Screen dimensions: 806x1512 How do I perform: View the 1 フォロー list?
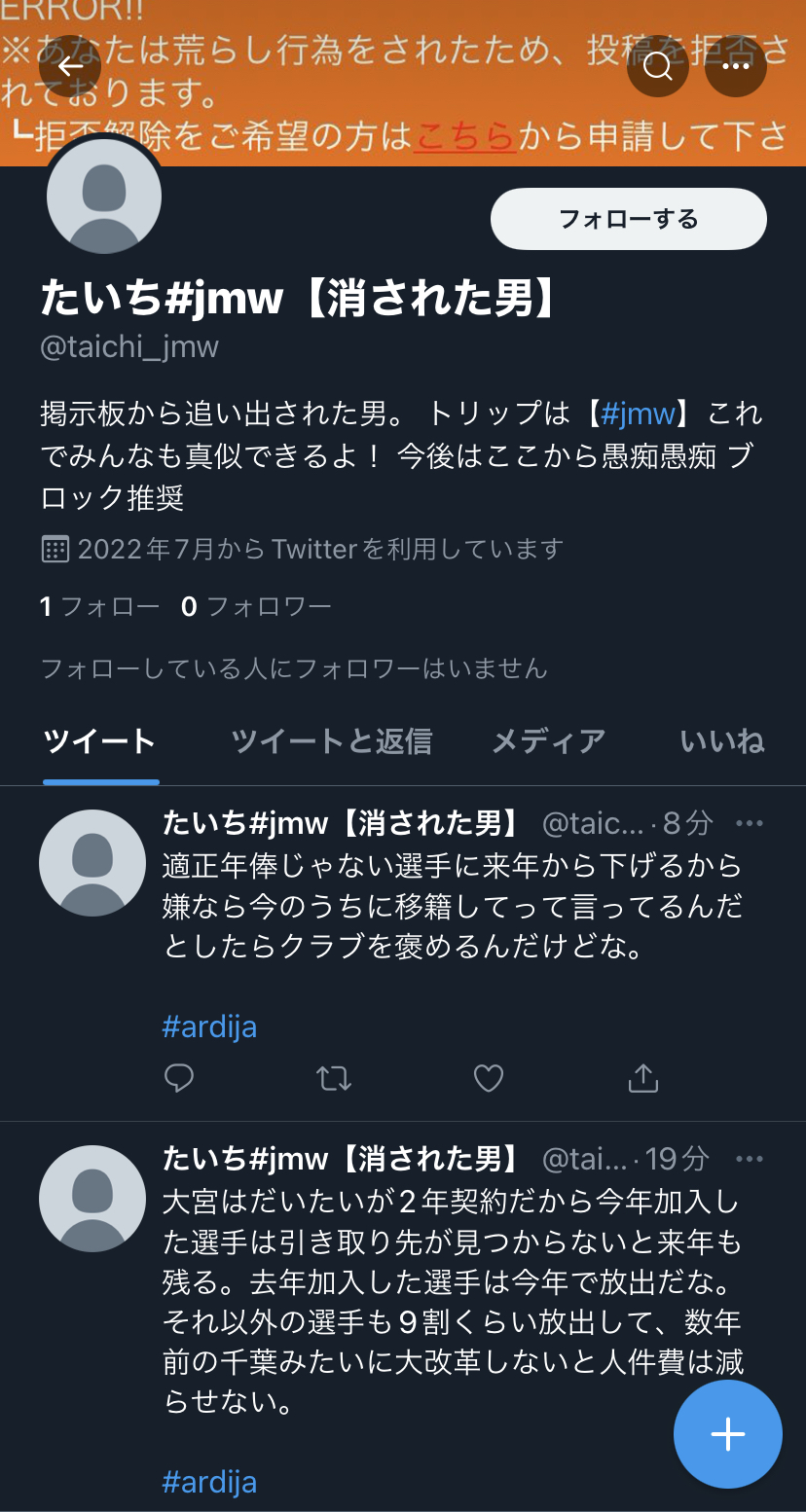(99, 607)
